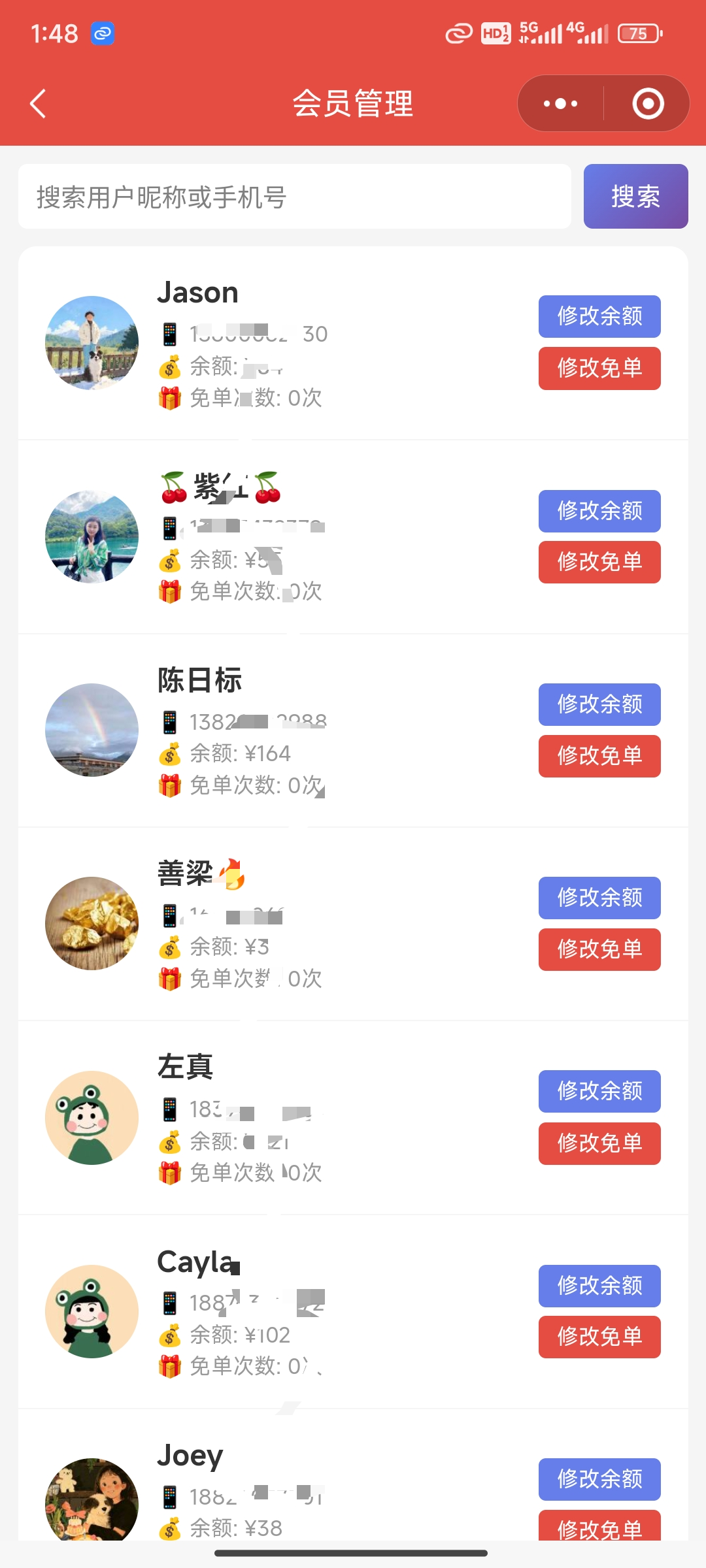Screen dimensions: 706x1568
Task: Select 修改免单 for 陈日标
Action: pos(599,756)
